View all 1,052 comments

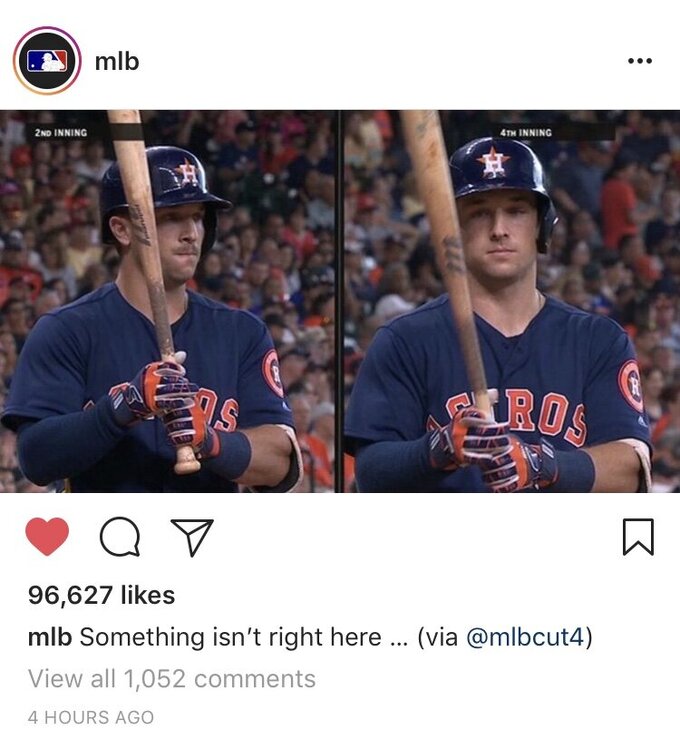coord(171,679)
